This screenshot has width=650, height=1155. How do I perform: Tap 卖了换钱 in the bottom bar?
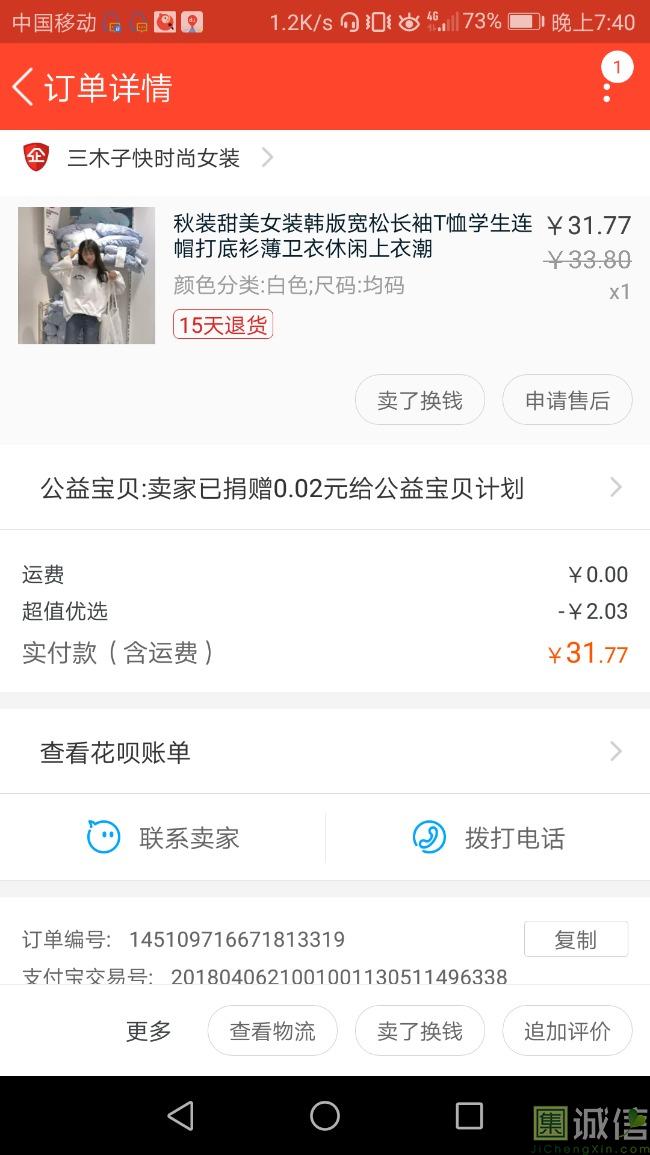[419, 1031]
